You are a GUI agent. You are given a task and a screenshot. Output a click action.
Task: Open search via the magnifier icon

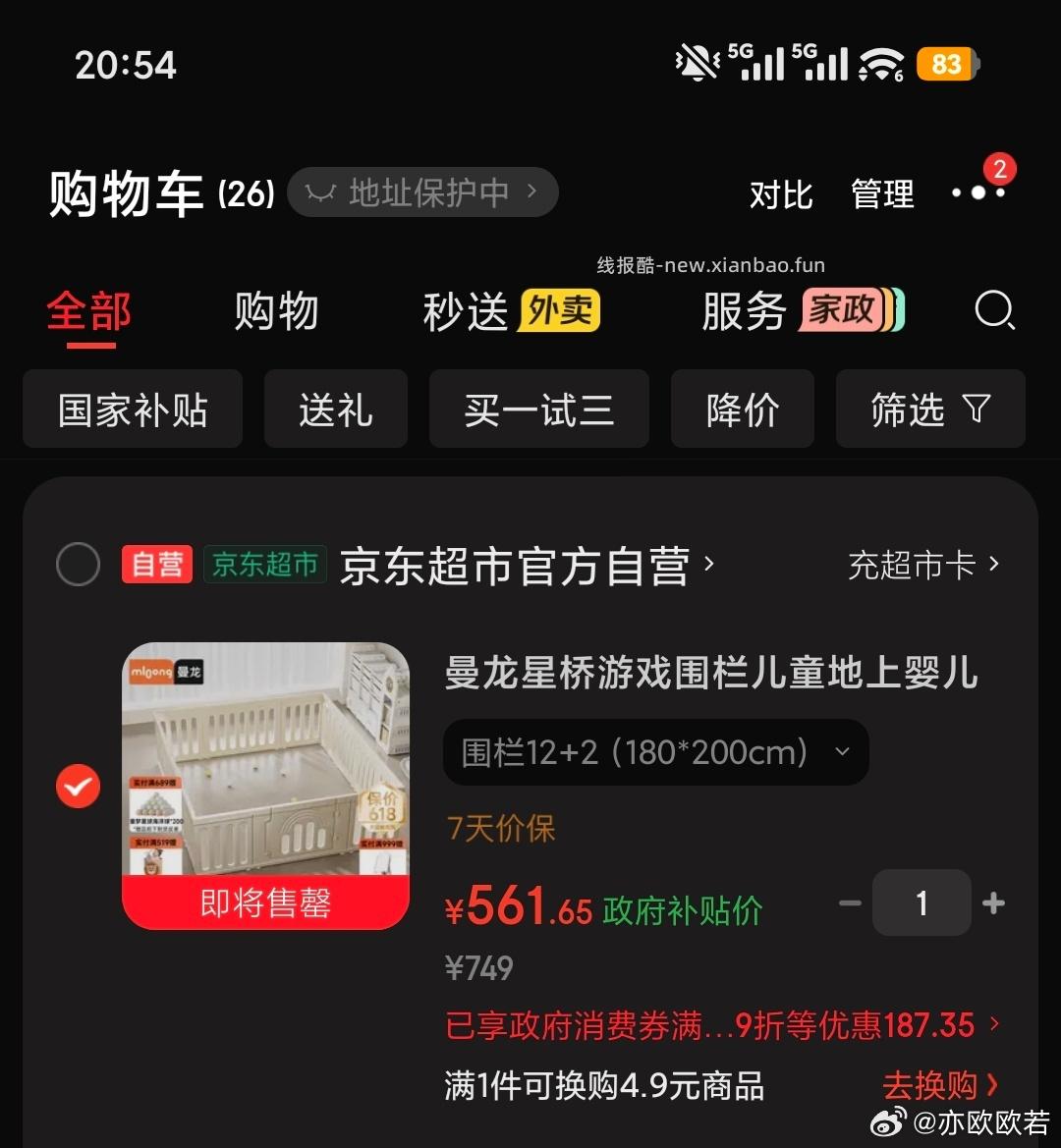coord(996,311)
